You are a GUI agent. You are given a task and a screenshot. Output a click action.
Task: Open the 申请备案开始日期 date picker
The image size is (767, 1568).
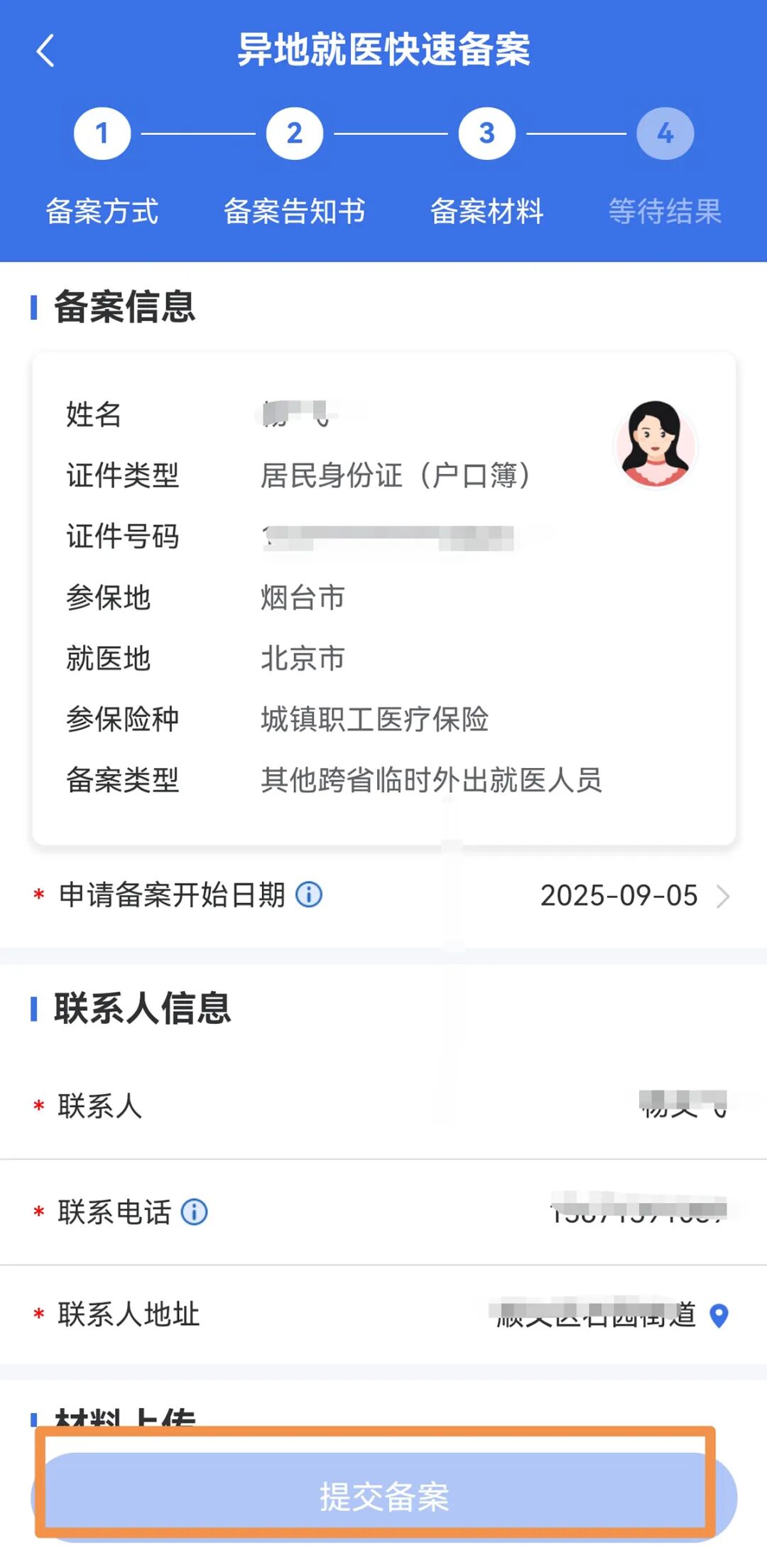632,896
